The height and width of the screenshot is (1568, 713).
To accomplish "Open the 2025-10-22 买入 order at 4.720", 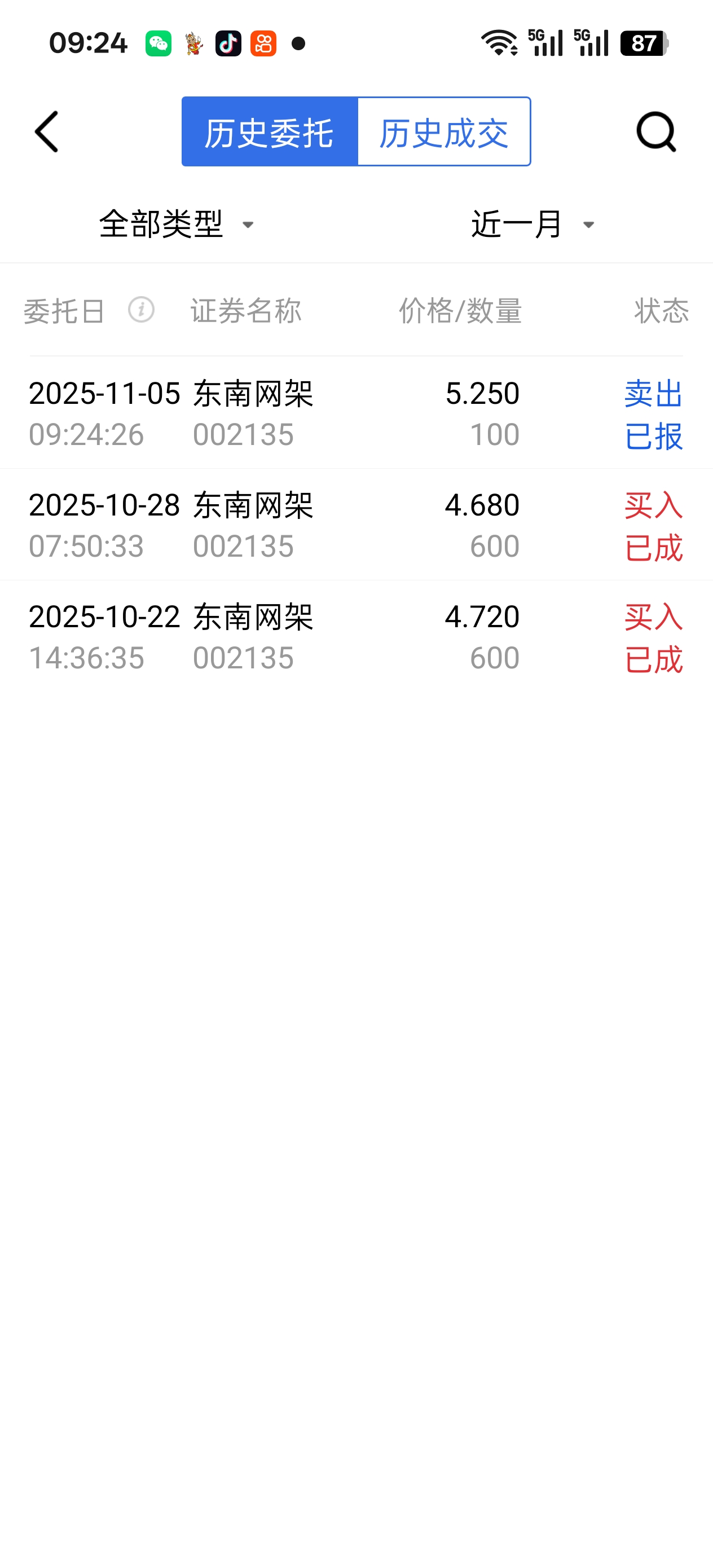I will [356, 637].
